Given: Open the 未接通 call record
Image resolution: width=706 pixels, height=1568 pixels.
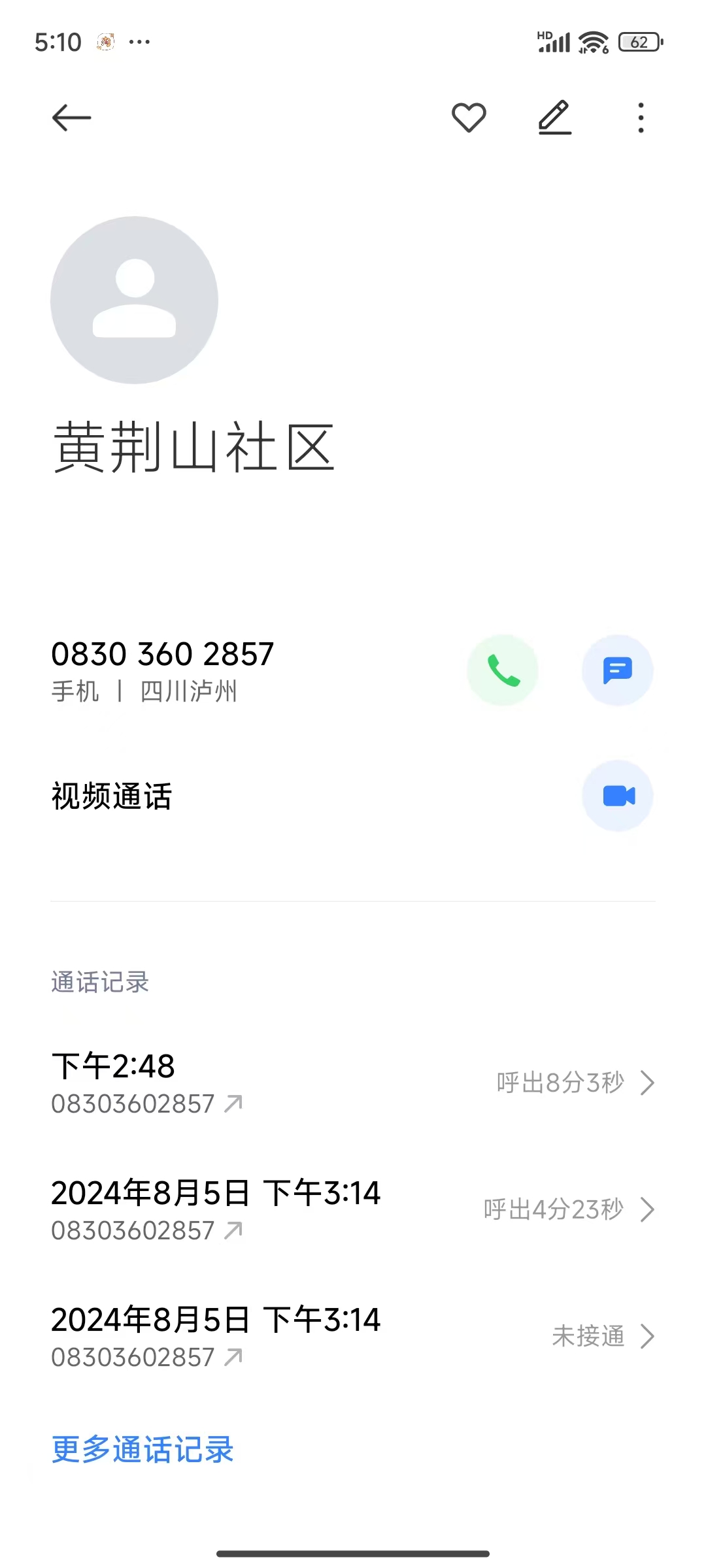Looking at the screenshot, I should click(x=353, y=1336).
